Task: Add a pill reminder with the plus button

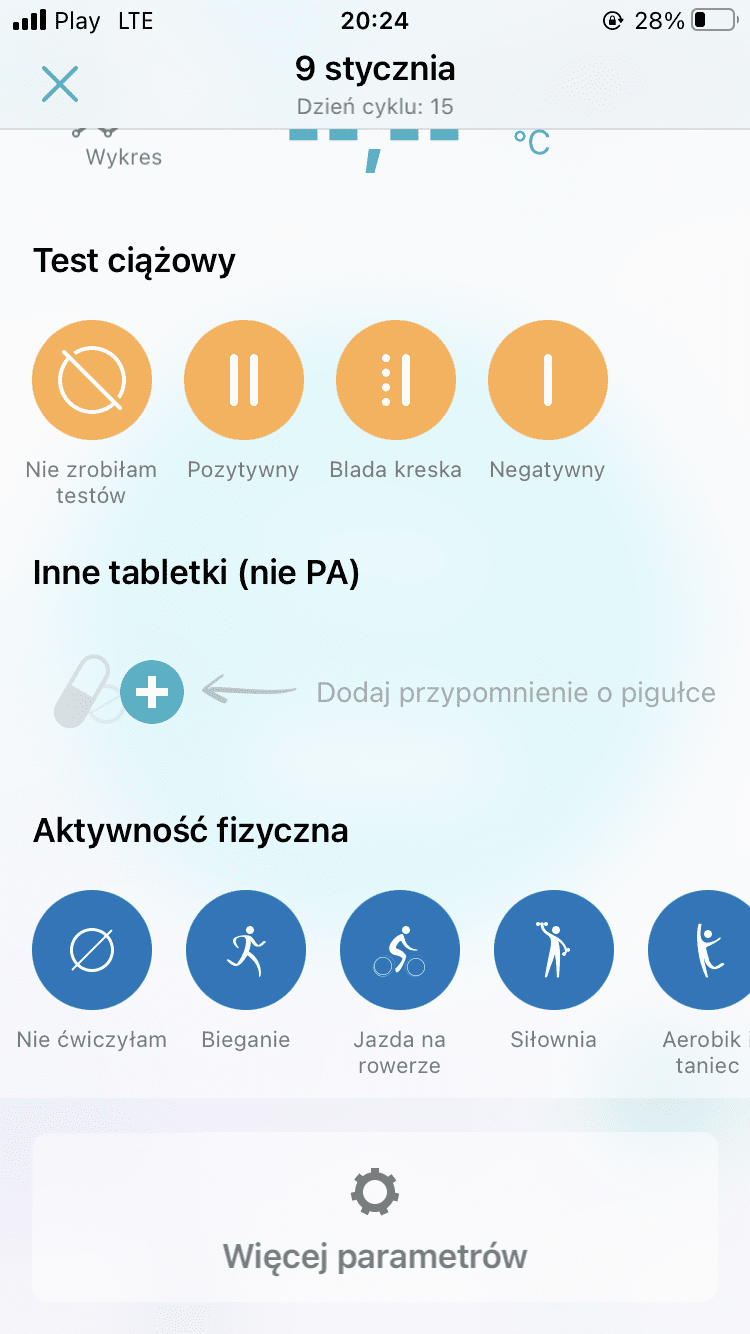Action: [152, 692]
